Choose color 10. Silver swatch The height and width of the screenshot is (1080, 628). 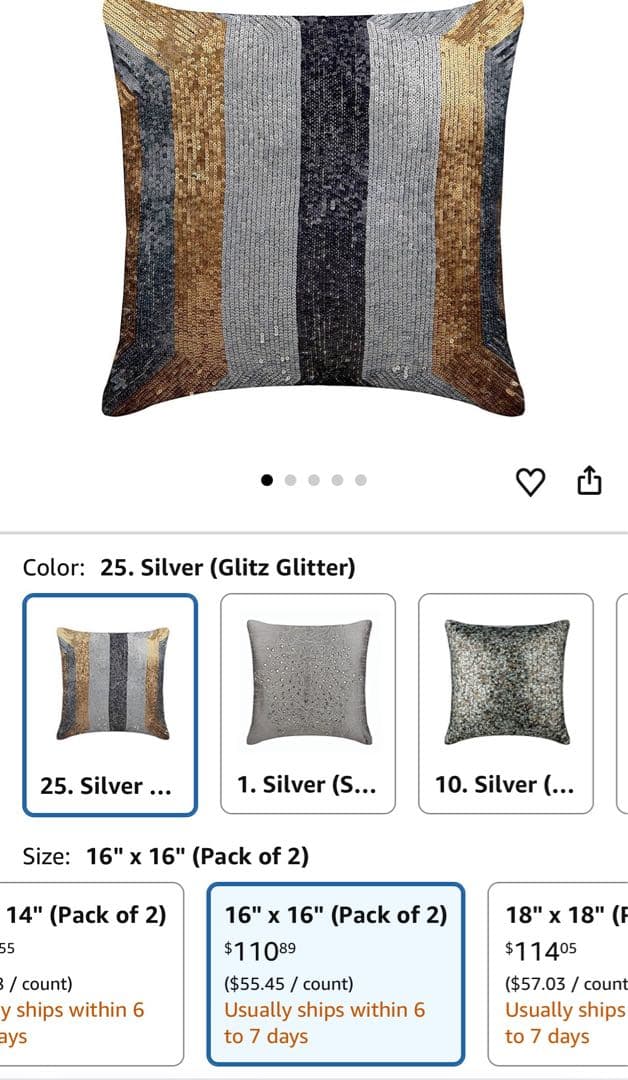505,703
